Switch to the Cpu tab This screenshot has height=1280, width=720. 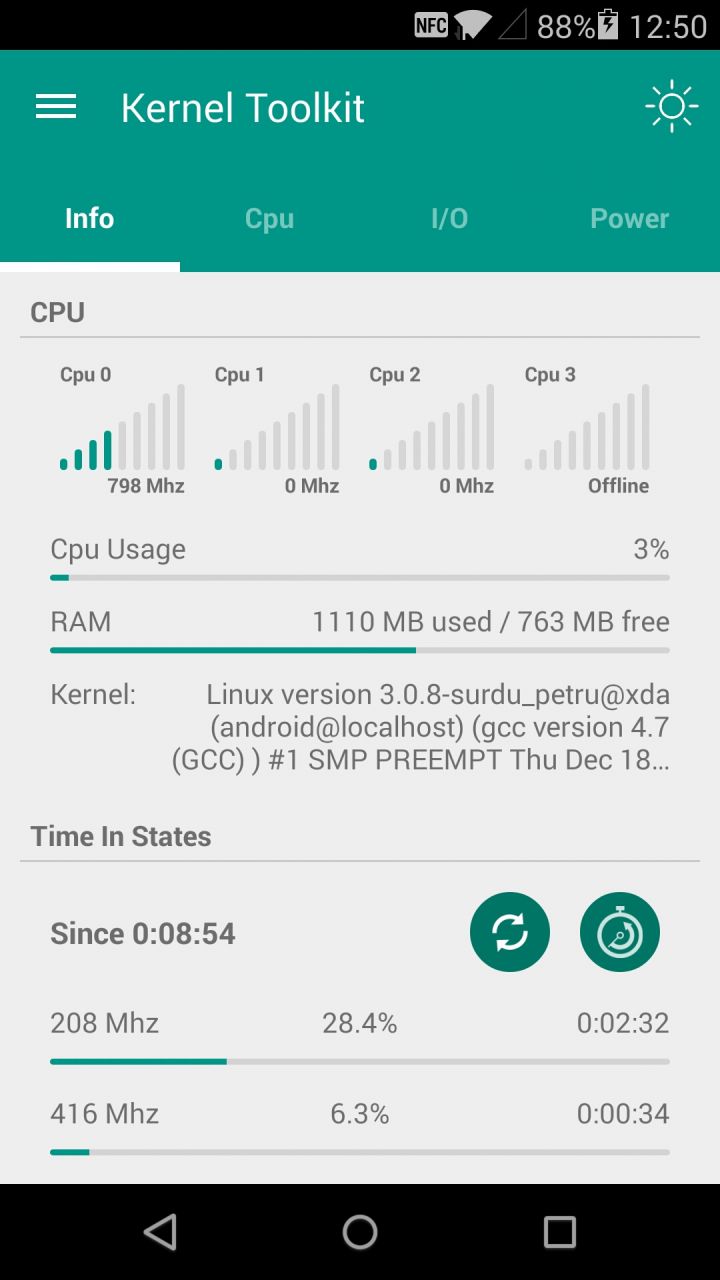(270, 219)
